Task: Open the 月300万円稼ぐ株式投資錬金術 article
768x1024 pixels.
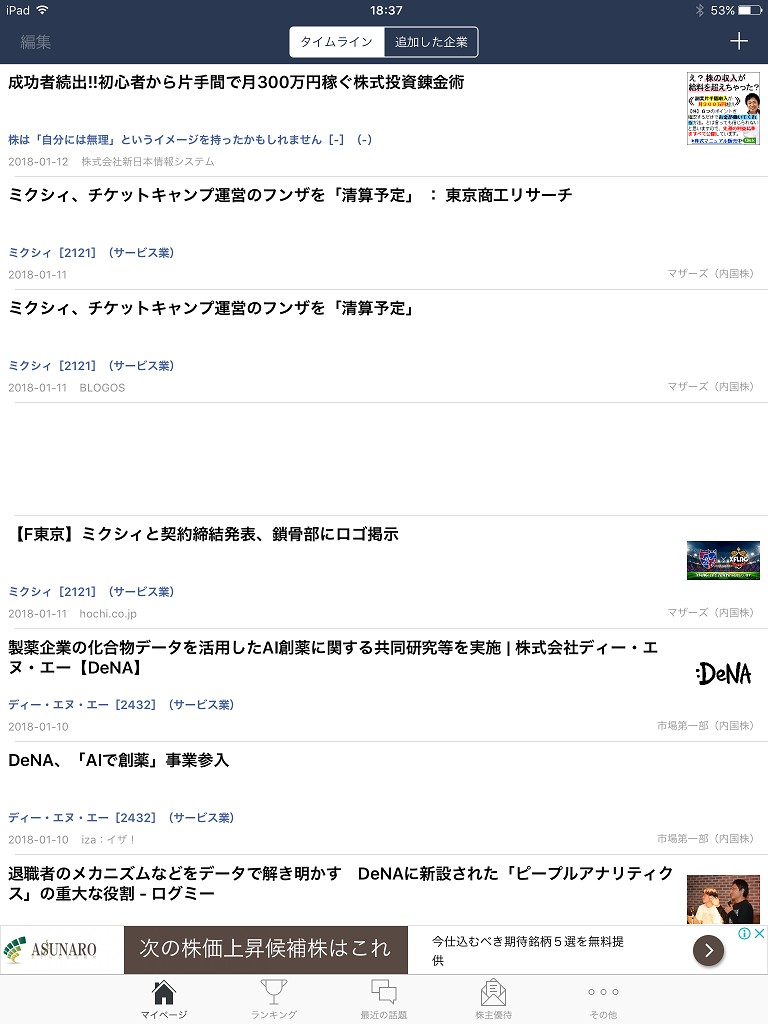Action: [x=340, y=110]
